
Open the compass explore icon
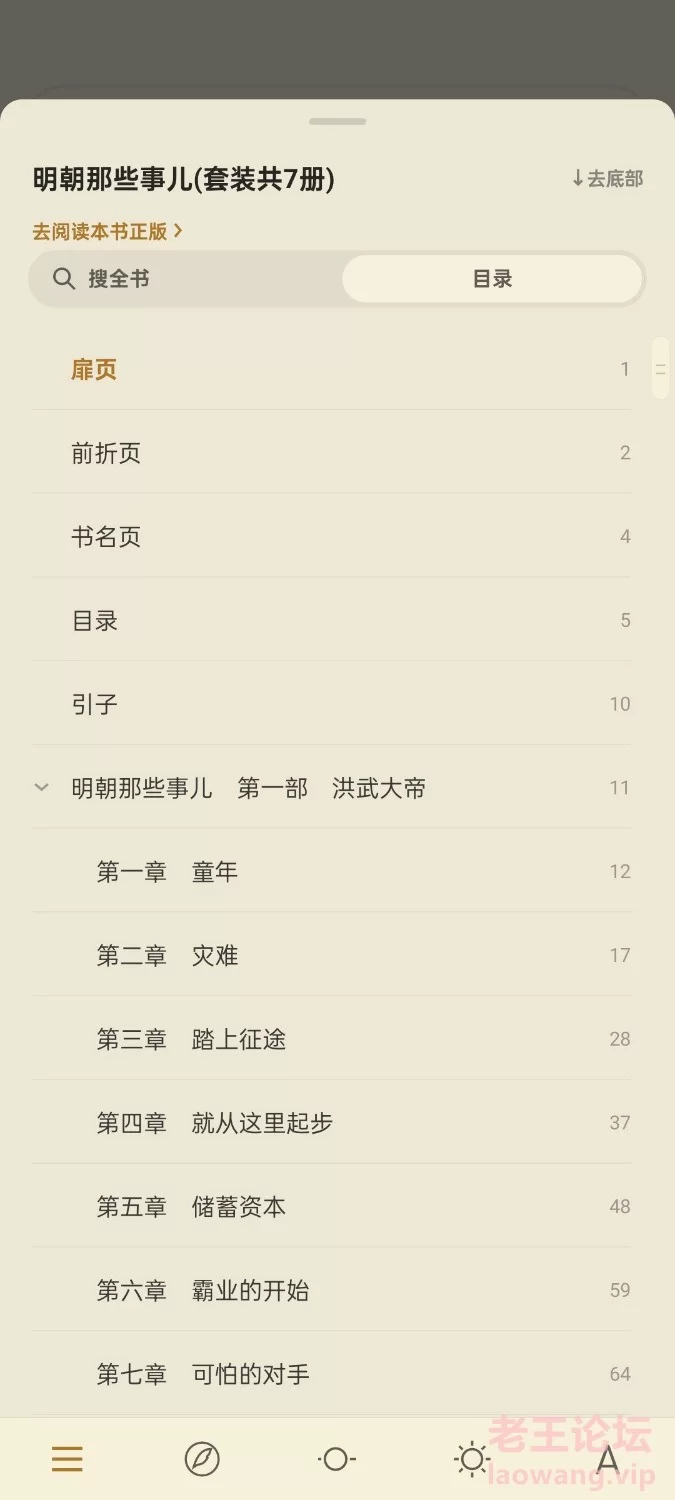[202, 1459]
